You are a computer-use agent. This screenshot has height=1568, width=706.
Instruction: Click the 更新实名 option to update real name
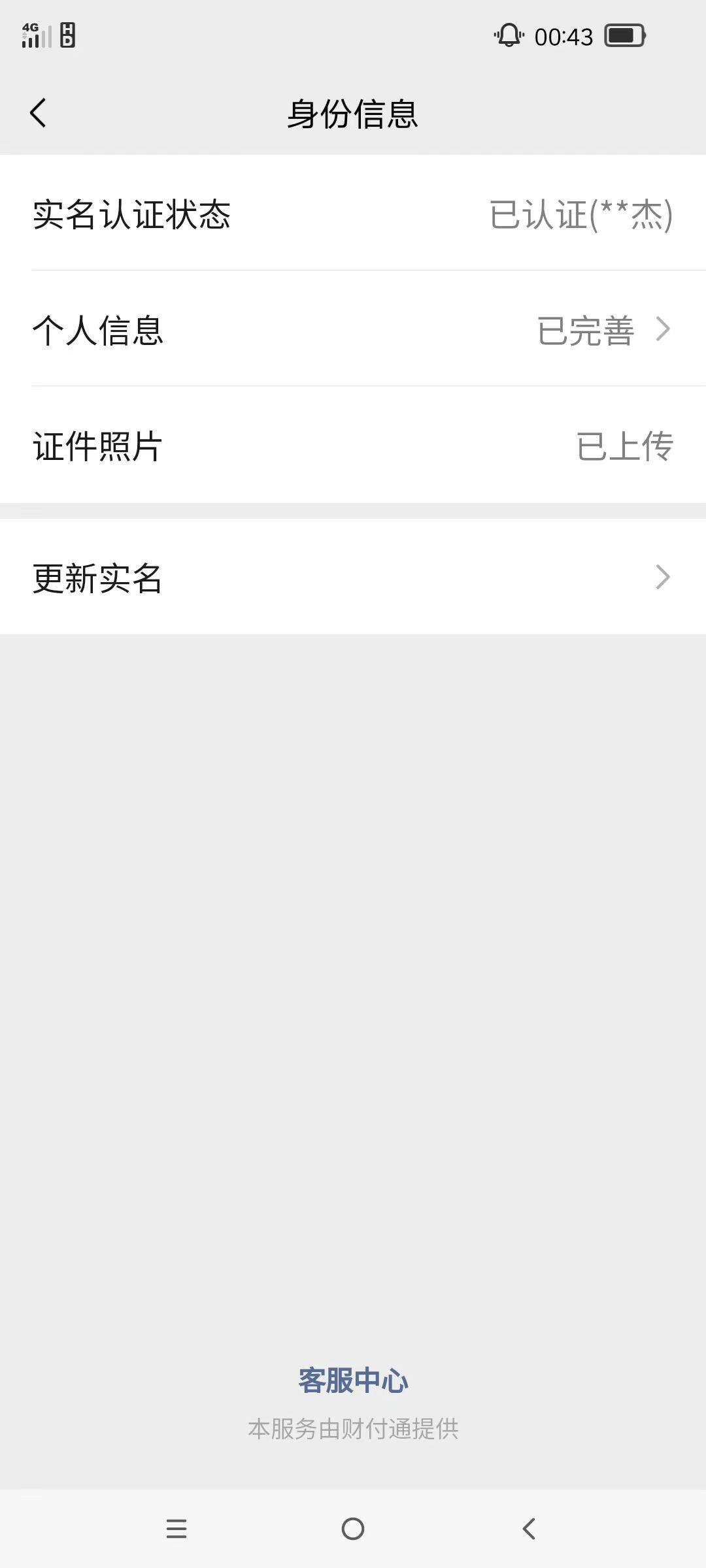pyautogui.click(x=99, y=576)
